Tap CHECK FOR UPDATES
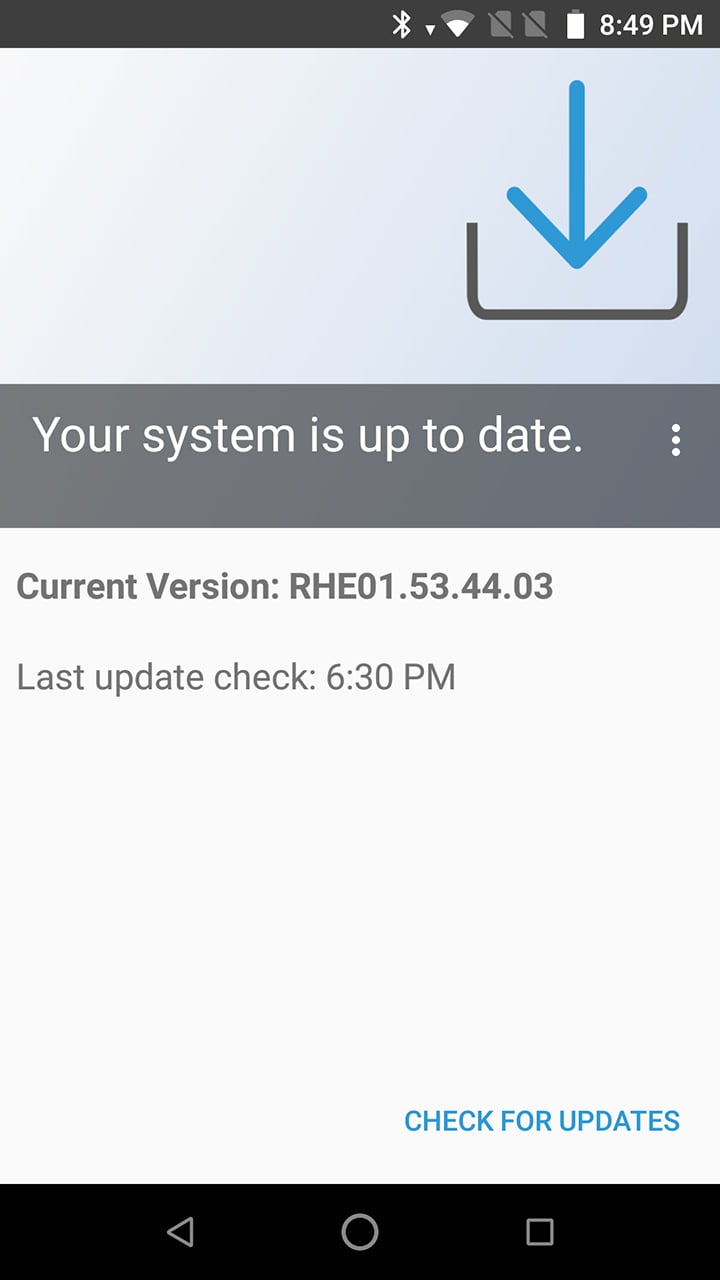Viewport: 720px width, 1280px height. 541,1121
